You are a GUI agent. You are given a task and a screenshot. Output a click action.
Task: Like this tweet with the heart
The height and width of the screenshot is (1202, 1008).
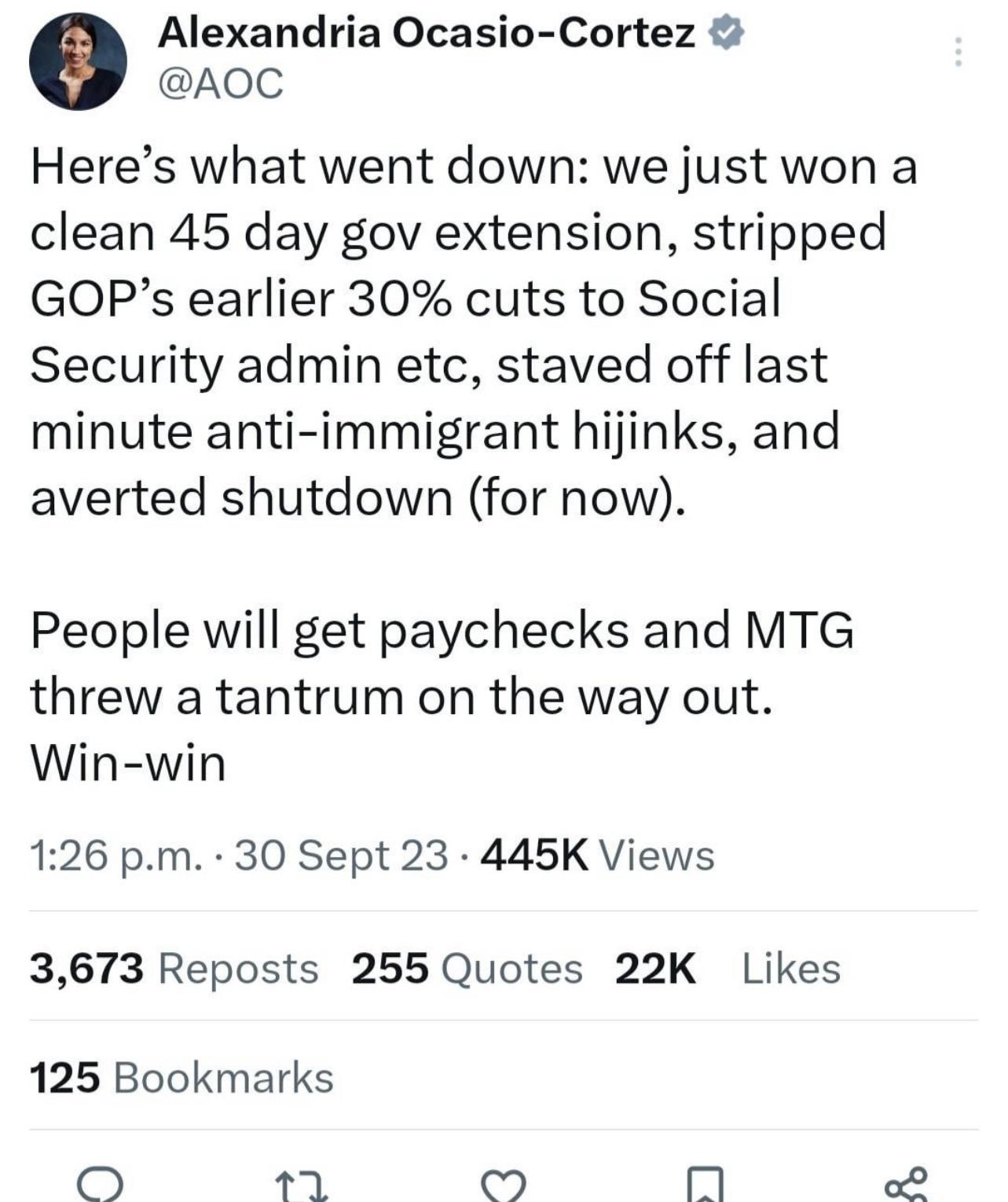(503, 1184)
